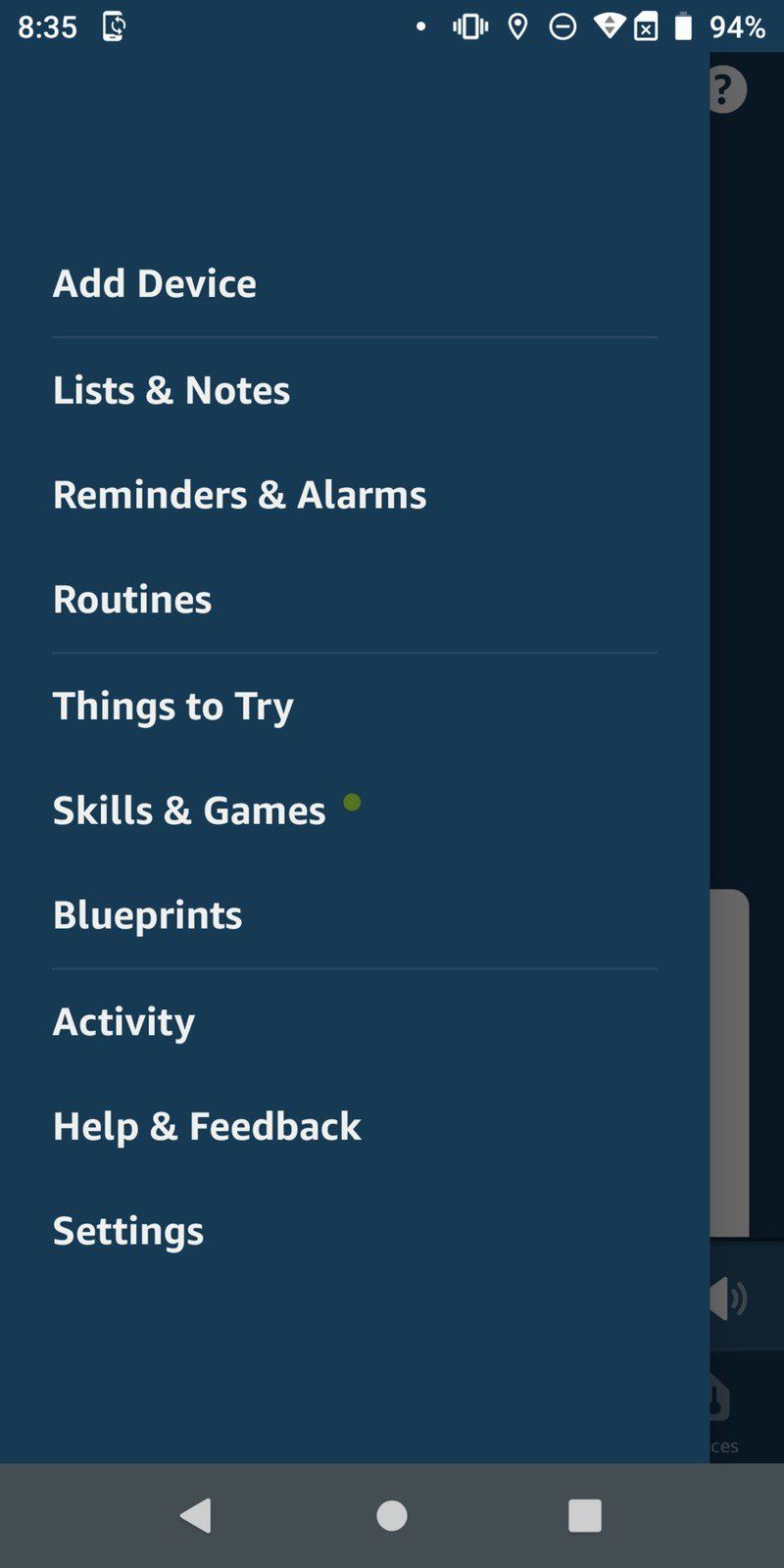This screenshot has height=1568, width=784.
Task: Open Lists & Notes from the menu
Action: [x=171, y=389]
